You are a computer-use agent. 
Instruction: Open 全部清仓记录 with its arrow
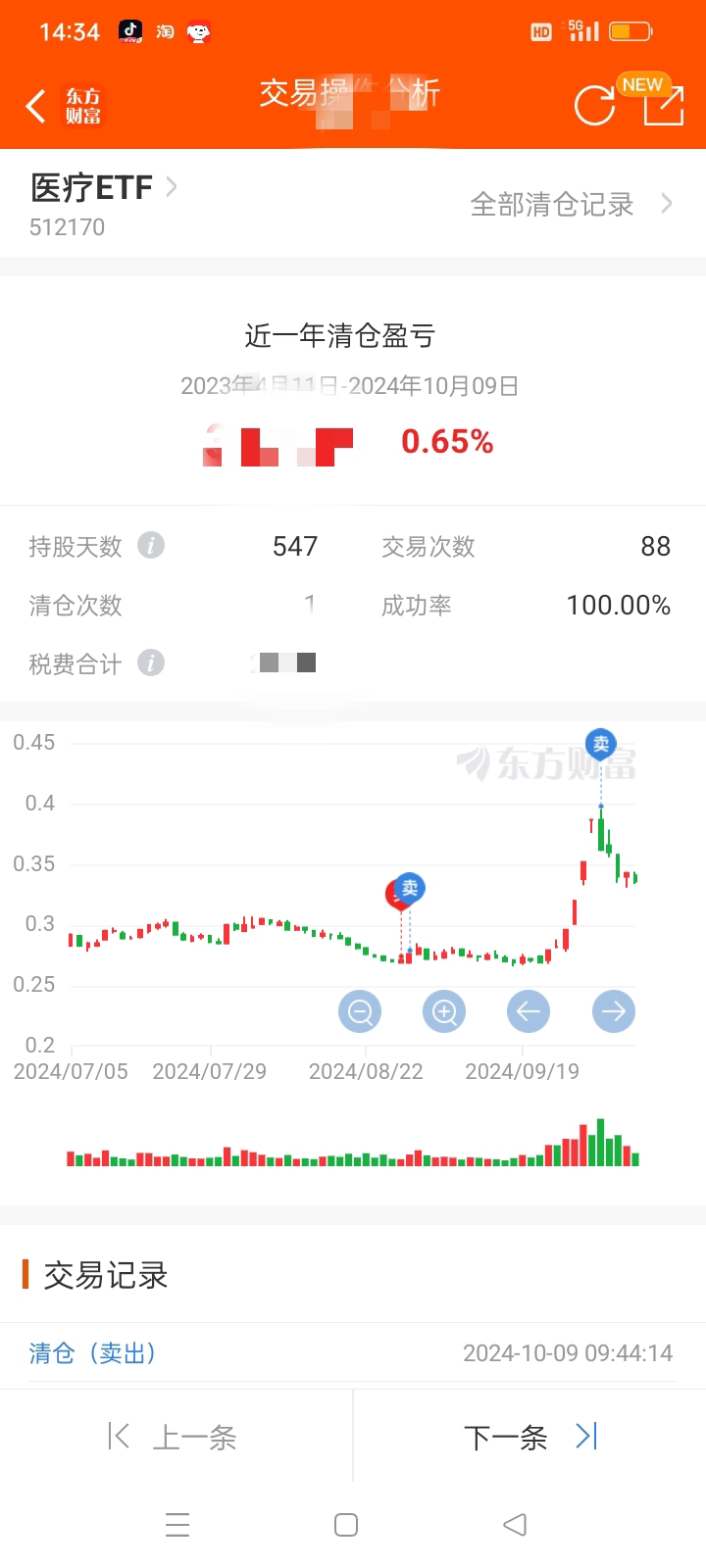pyautogui.click(x=554, y=204)
